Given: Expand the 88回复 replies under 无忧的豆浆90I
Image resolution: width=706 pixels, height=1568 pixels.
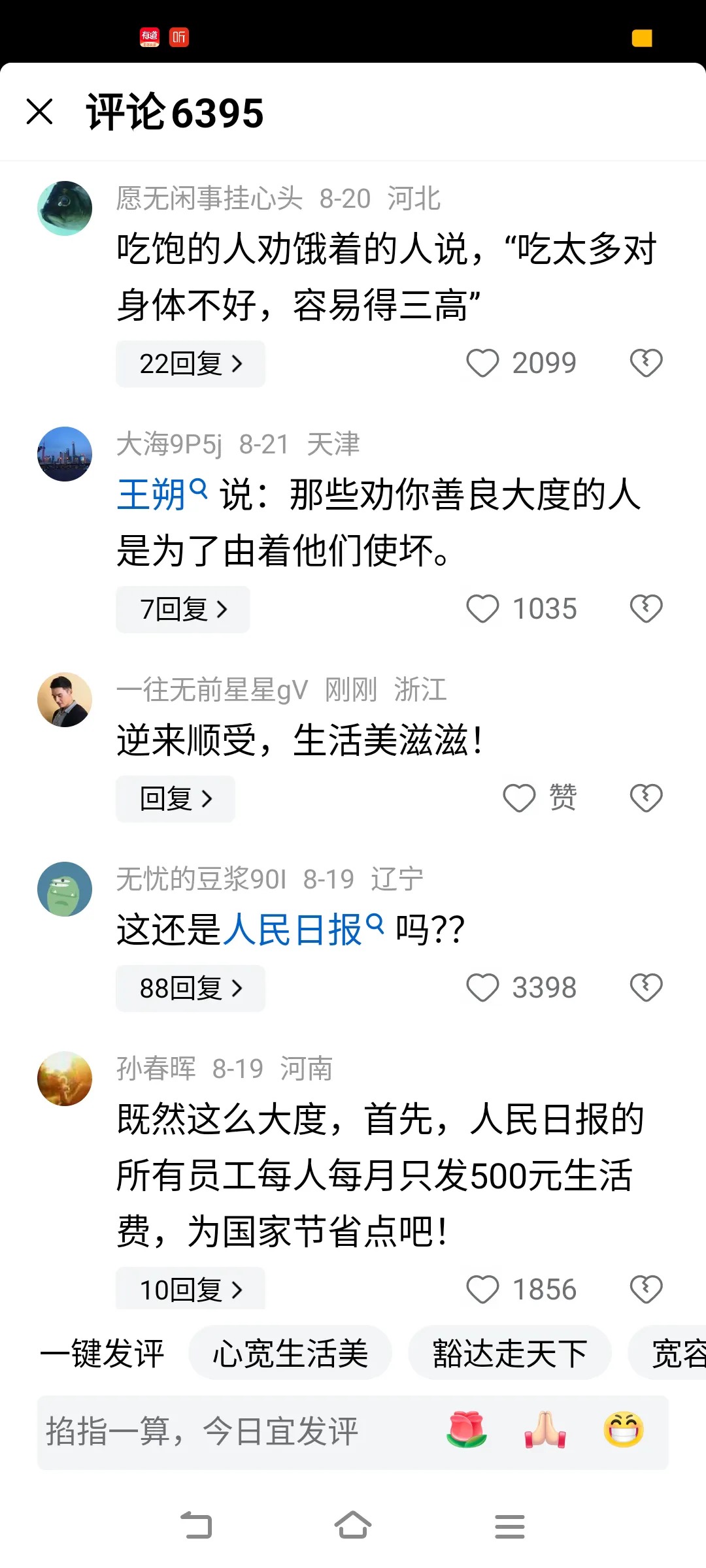Looking at the screenshot, I should 190,988.
